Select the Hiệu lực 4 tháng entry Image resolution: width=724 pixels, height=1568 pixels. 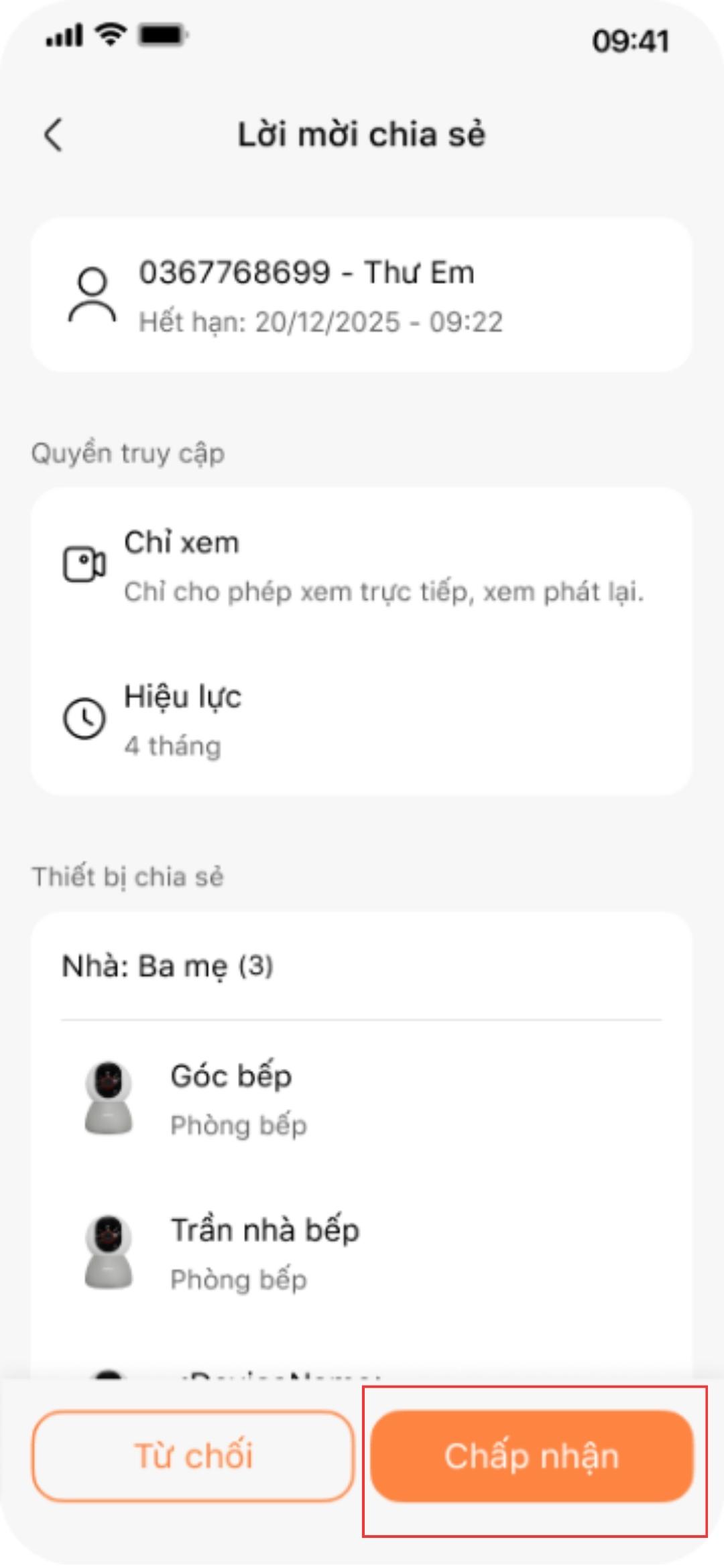[362, 719]
